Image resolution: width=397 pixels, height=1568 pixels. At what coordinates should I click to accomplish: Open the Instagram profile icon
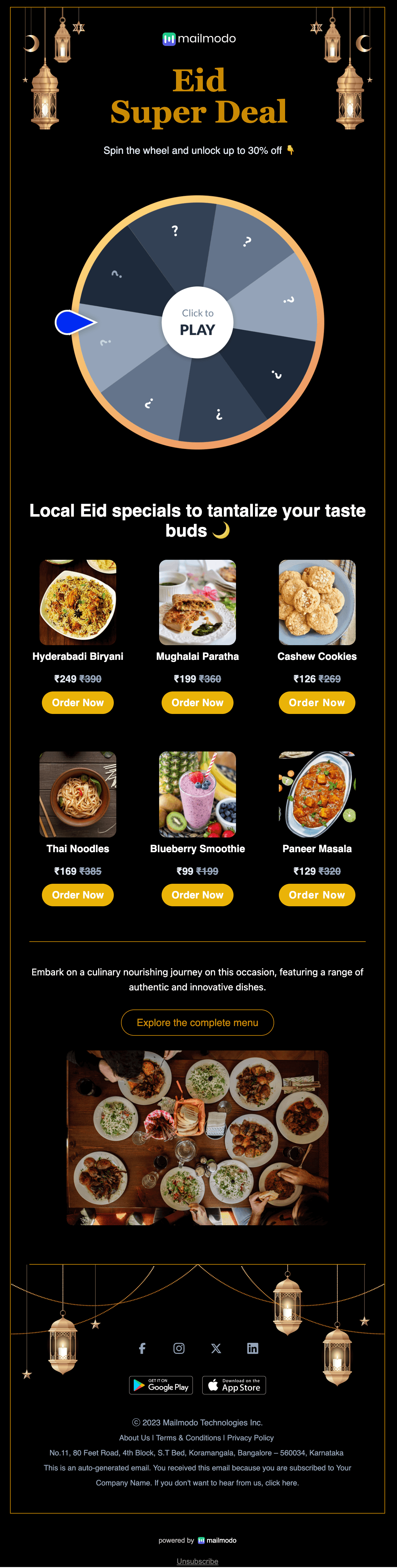click(x=179, y=1348)
